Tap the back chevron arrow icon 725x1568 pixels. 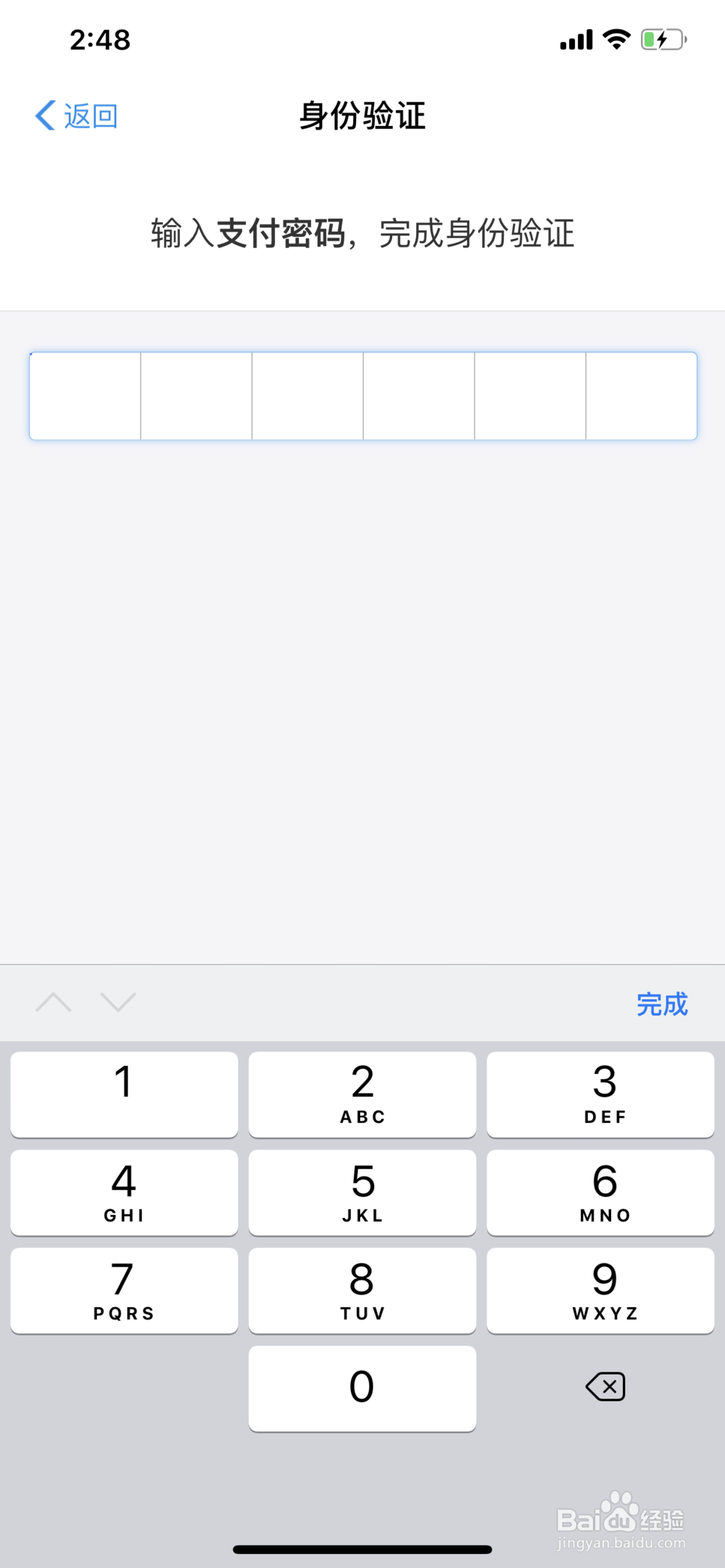coord(42,114)
